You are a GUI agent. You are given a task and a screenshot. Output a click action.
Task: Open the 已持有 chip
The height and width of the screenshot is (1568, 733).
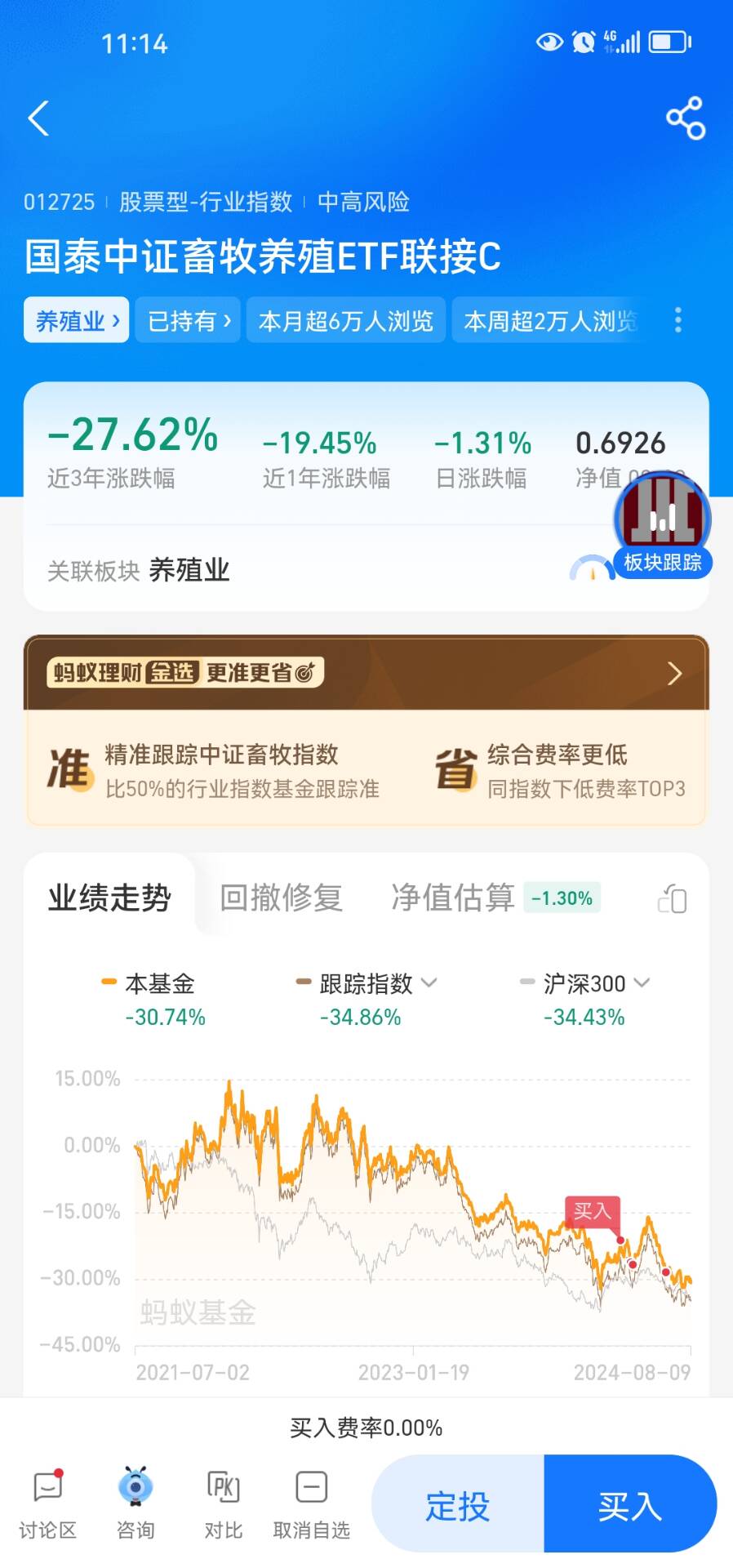188,320
